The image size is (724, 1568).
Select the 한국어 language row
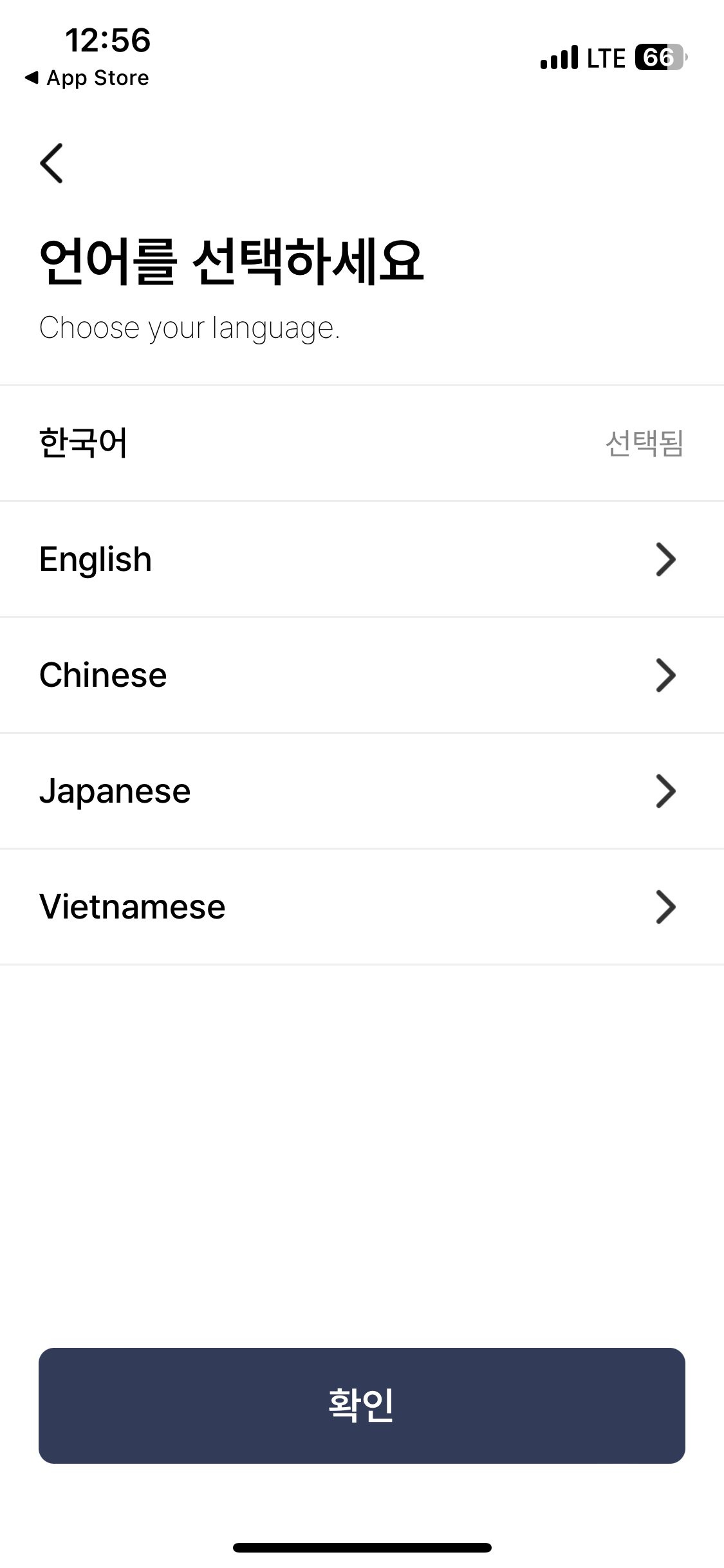(x=362, y=442)
